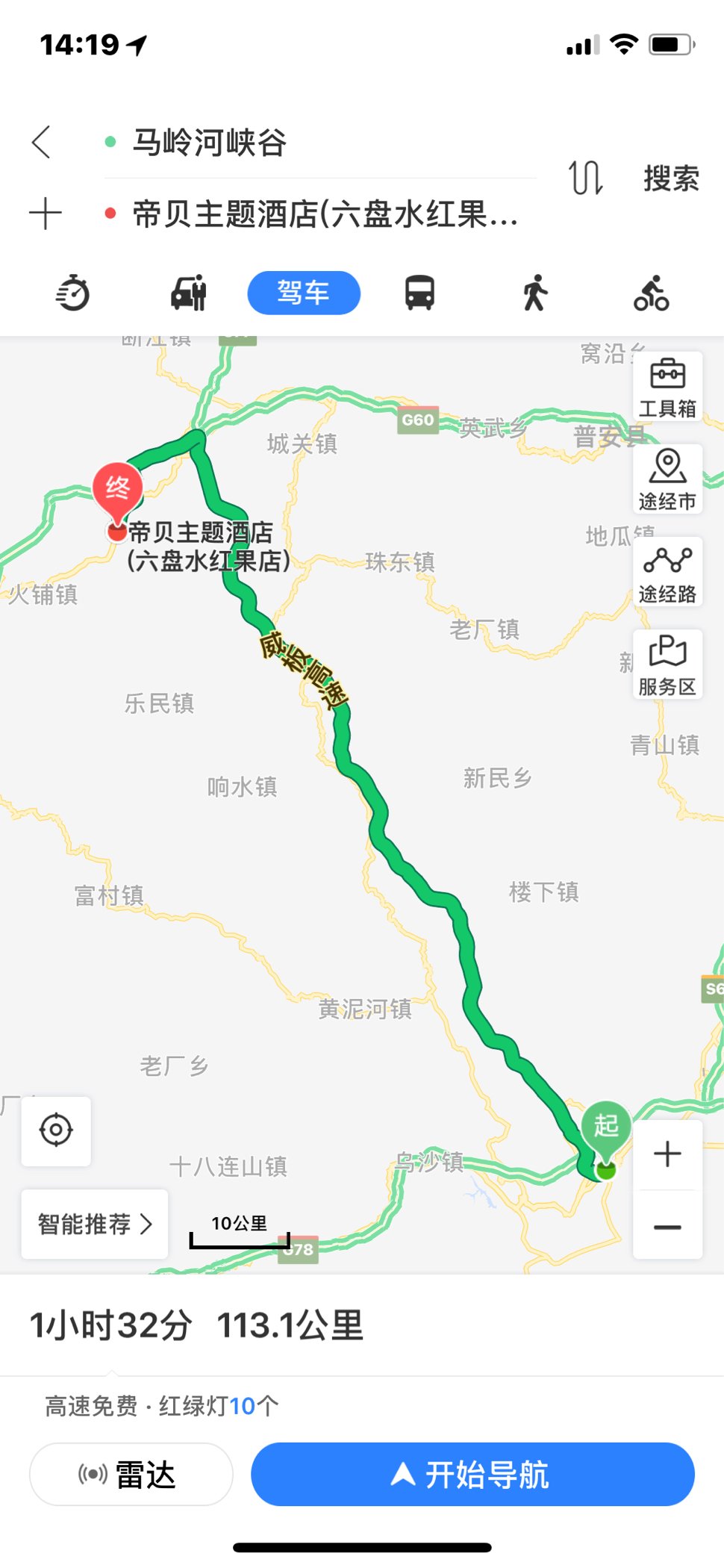Go back using the top-left arrow
Viewport: 724px width, 1568px height.
(42, 142)
